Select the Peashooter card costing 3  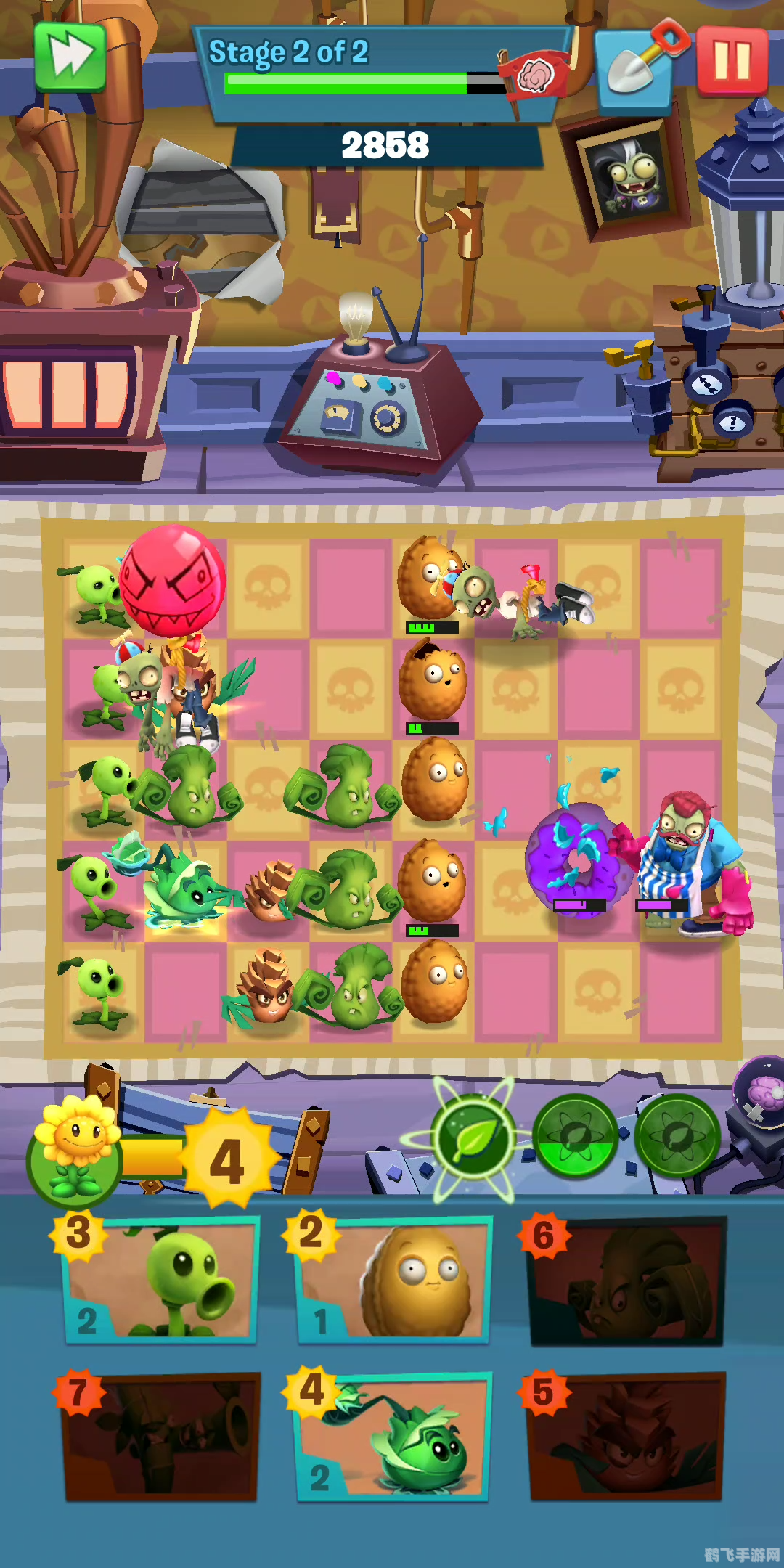(161, 1281)
